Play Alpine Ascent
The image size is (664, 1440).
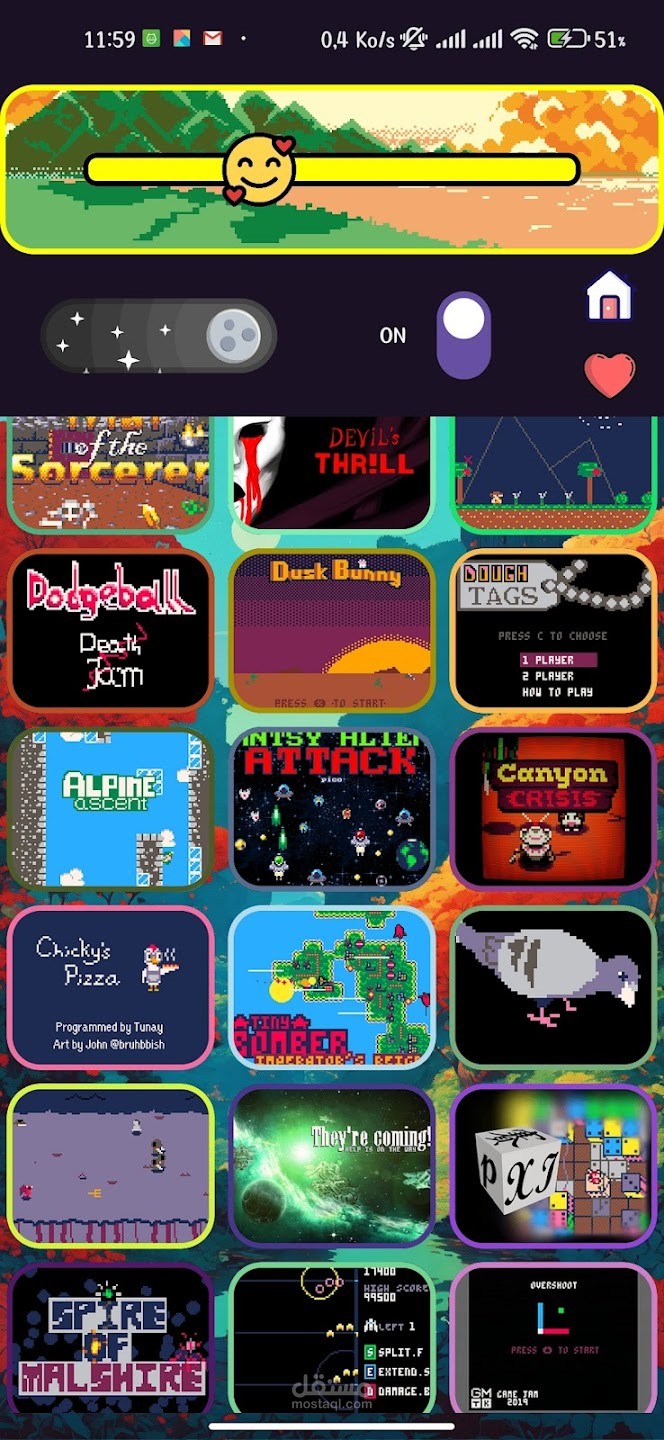click(x=111, y=809)
